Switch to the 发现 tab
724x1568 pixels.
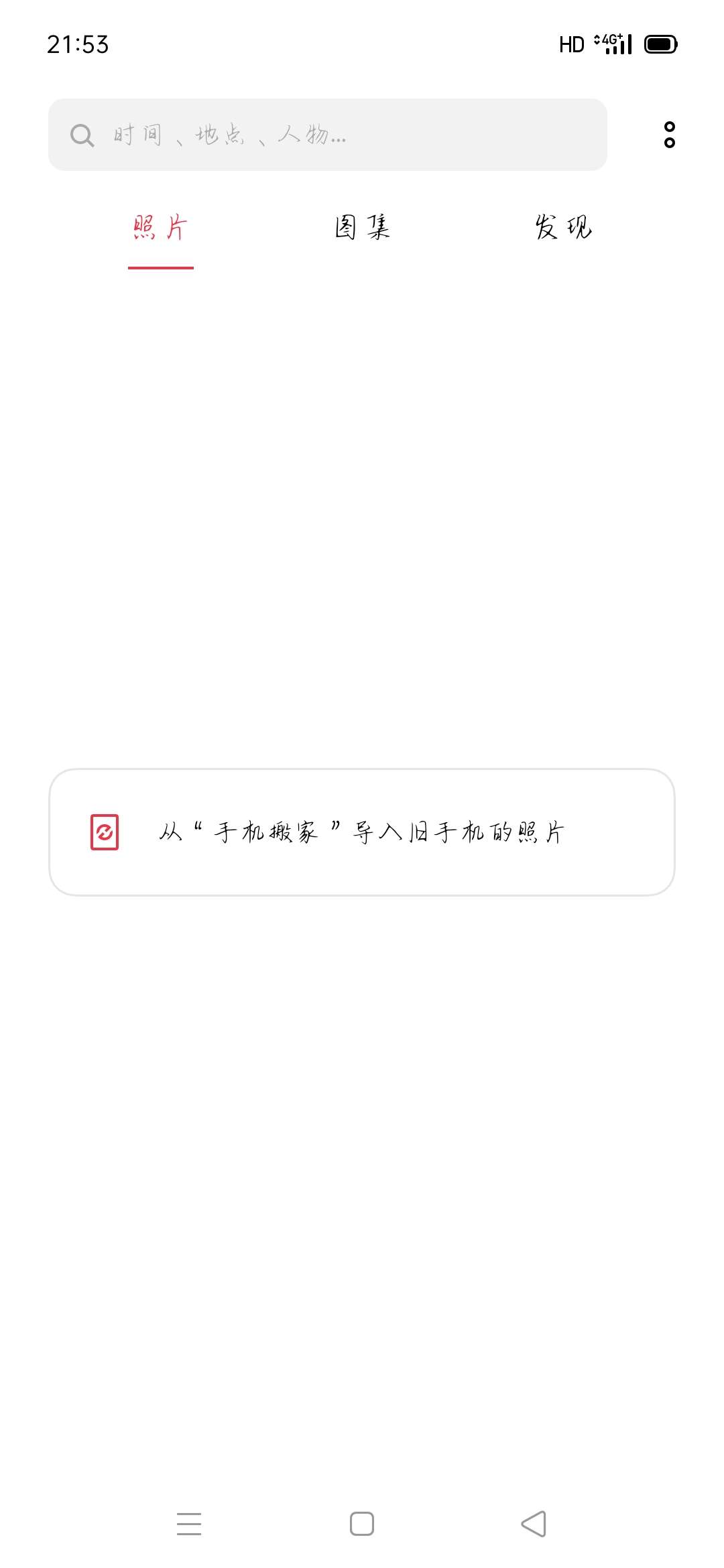pos(563,228)
